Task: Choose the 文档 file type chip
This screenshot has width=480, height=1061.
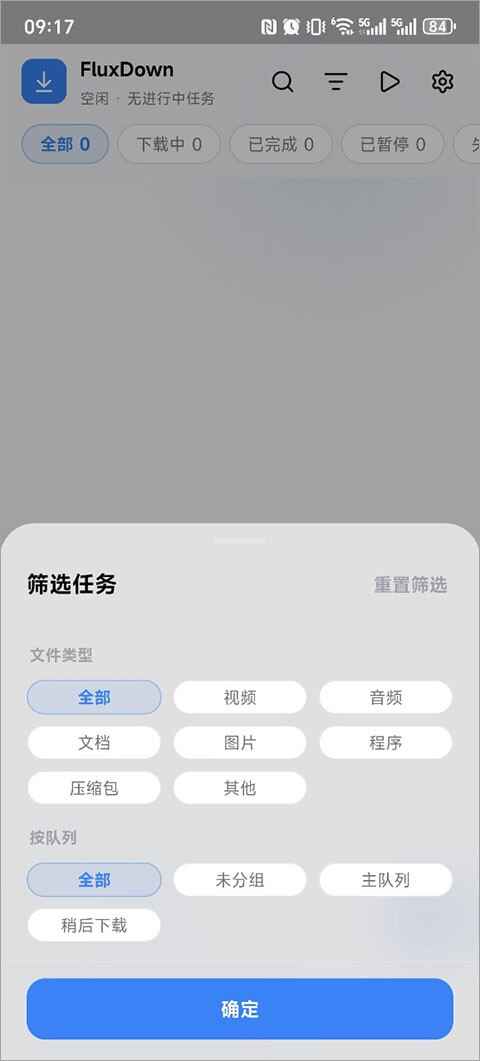Action: click(94, 742)
